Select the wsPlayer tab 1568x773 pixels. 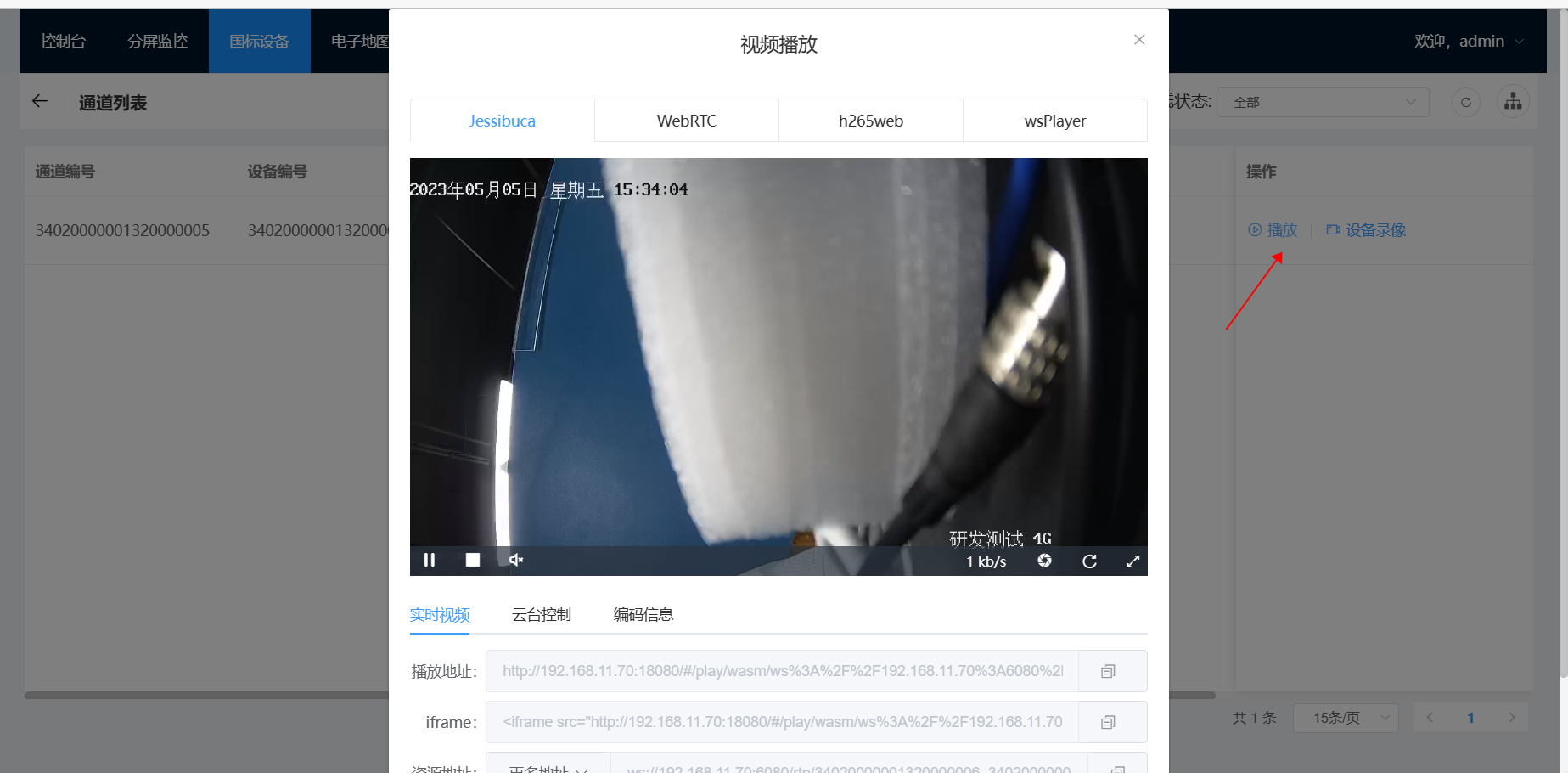(x=1054, y=121)
